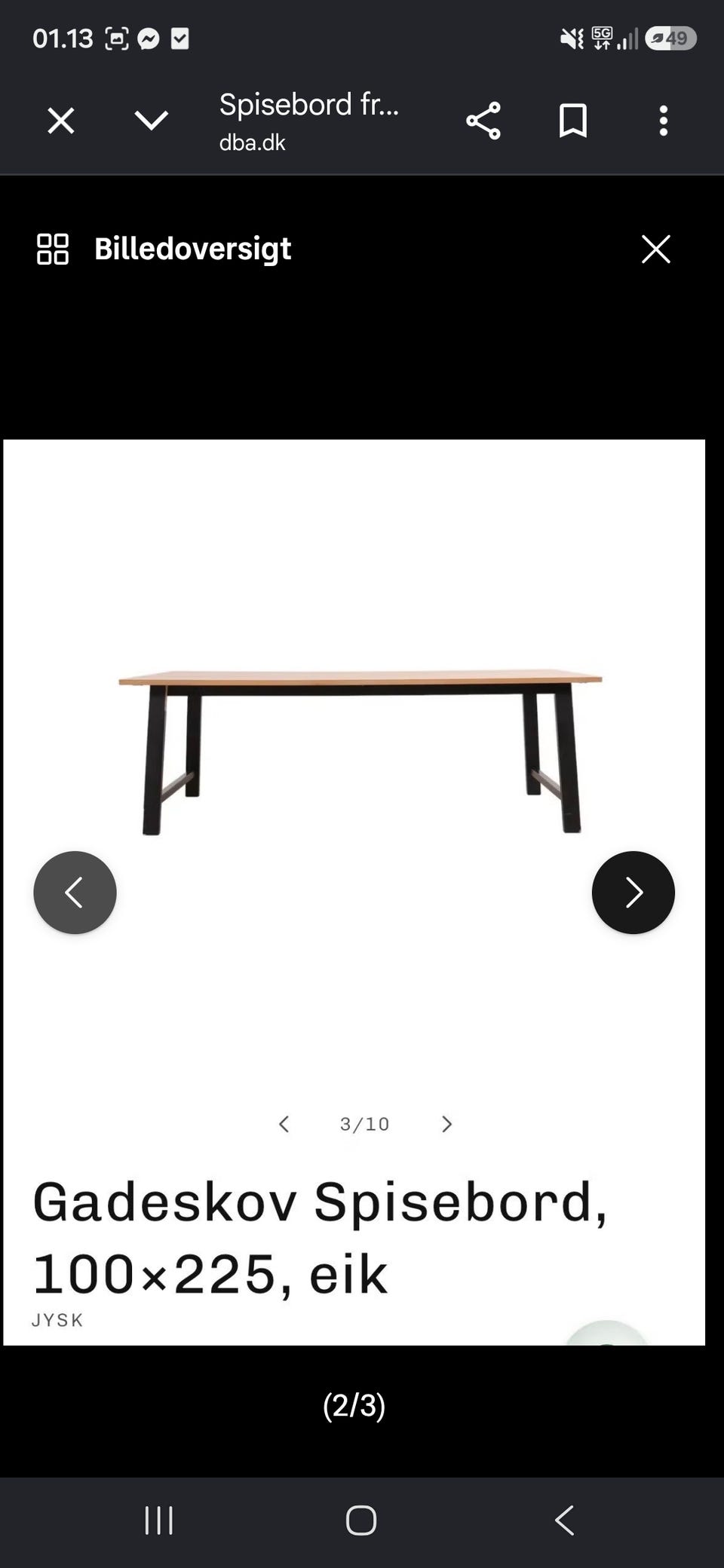The width and height of the screenshot is (724, 1568).
Task: Close the dba.dk browser tab
Action: click(61, 121)
